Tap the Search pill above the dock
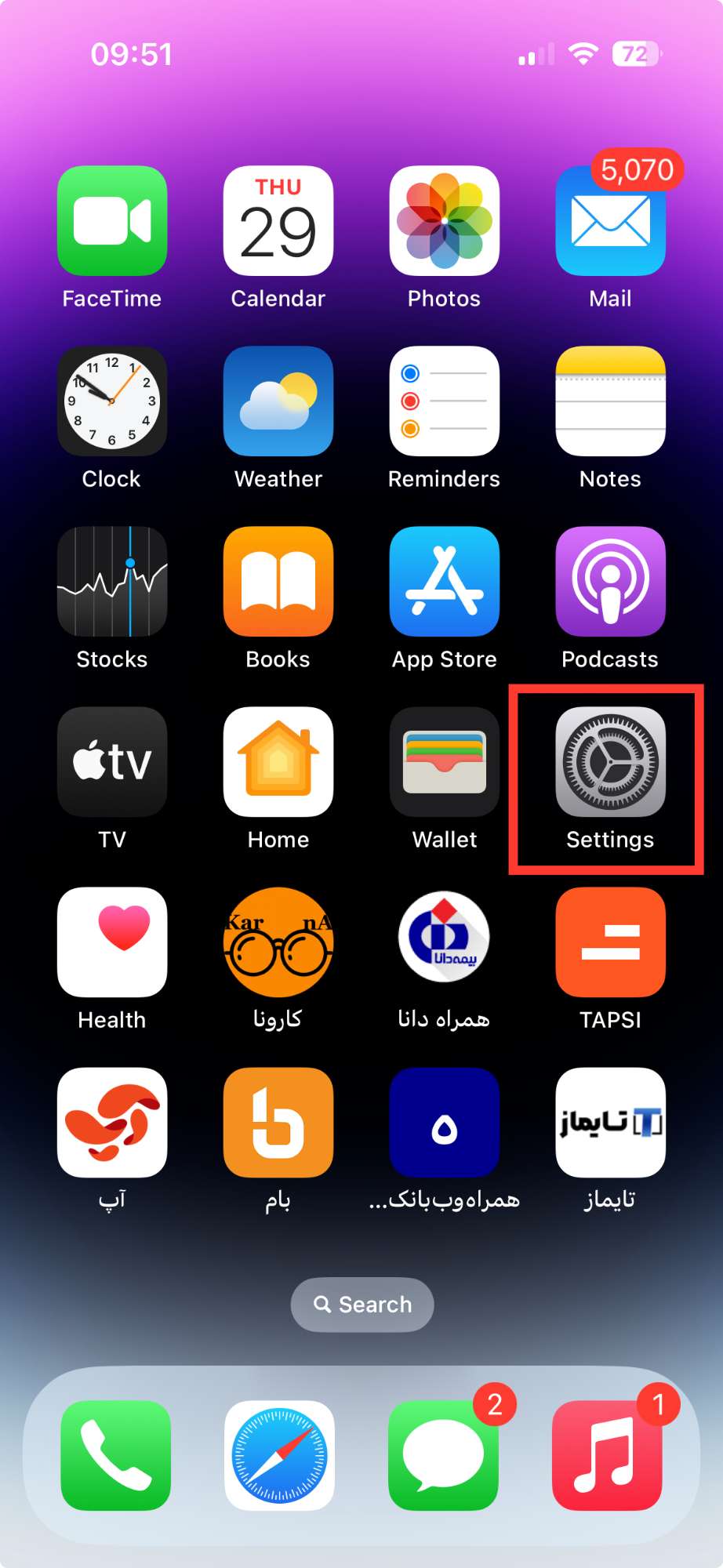723x1568 pixels. pos(362,1305)
